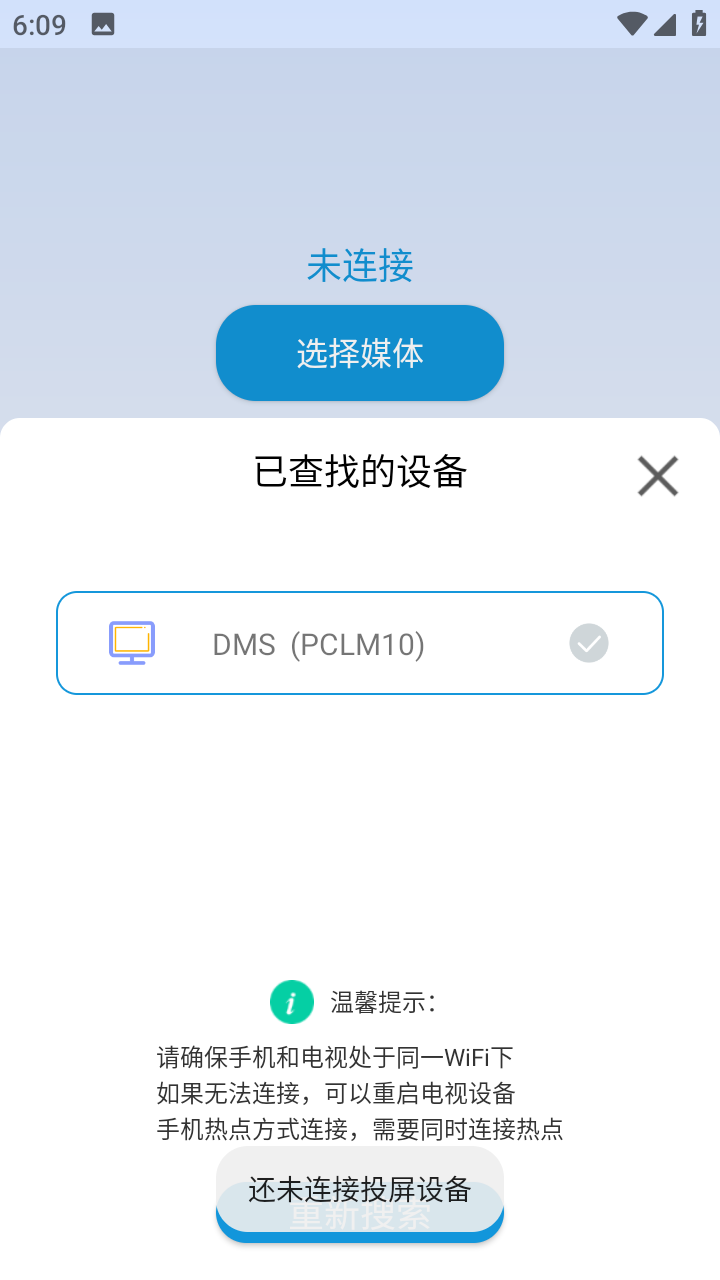Tap the 温馨提示 label text
This screenshot has height=1280, width=720.
[x=383, y=1001]
